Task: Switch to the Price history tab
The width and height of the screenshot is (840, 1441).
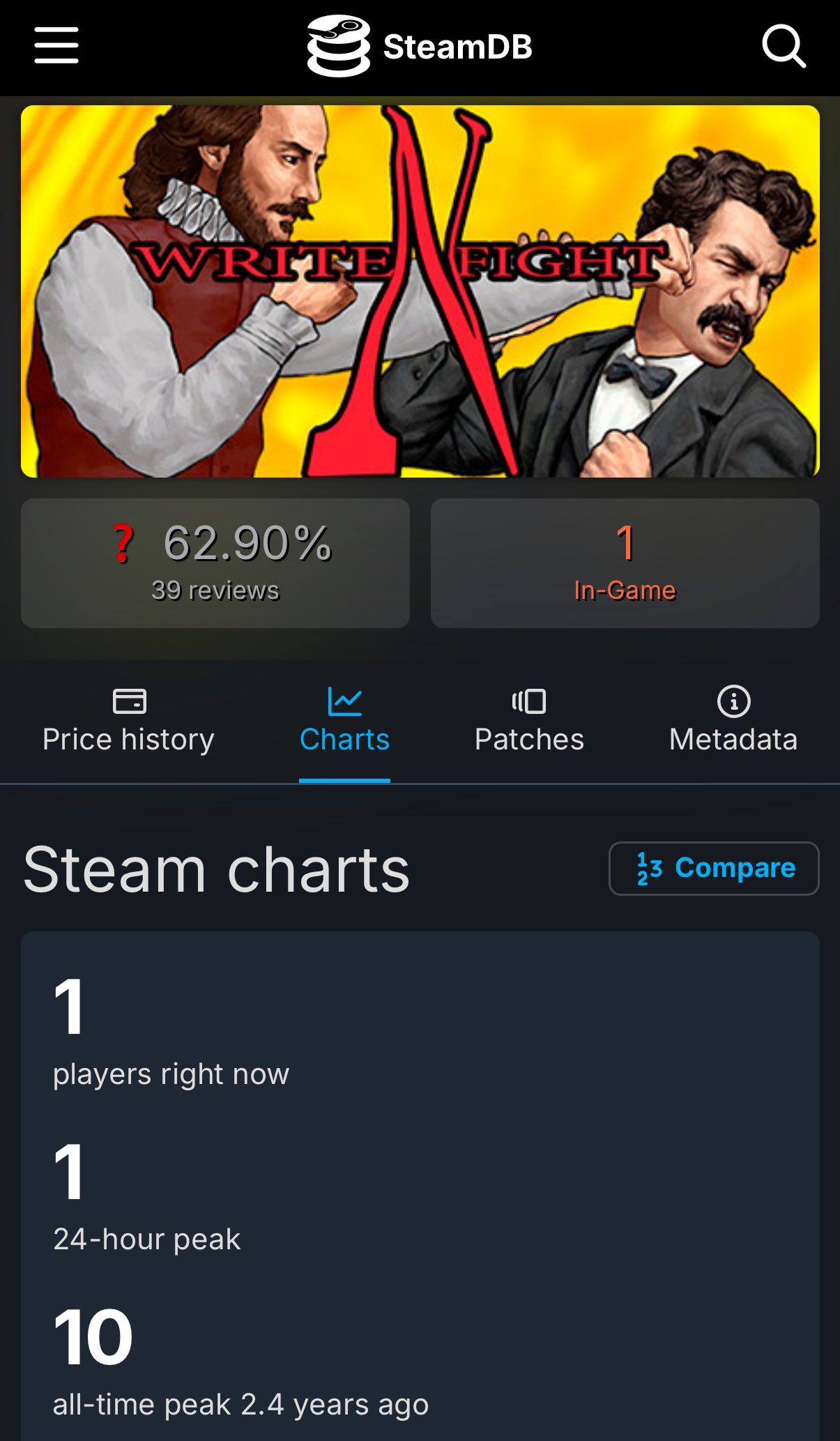Action: pyautogui.click(x=128, y=721)
